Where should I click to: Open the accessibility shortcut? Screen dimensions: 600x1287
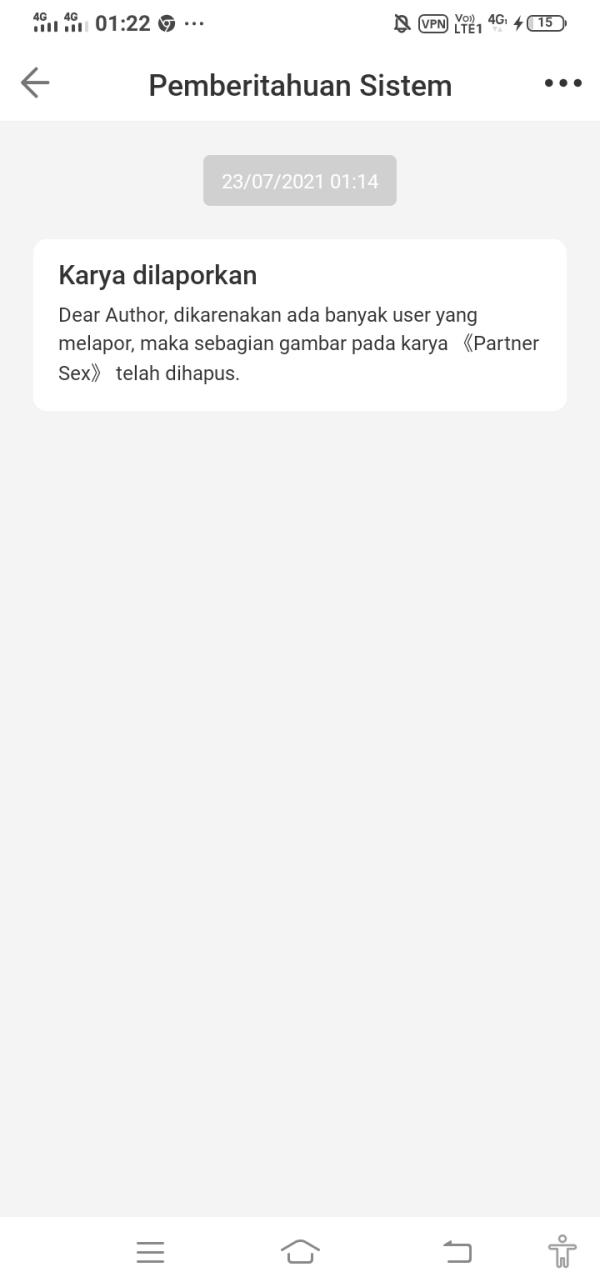pos(562,1251)
